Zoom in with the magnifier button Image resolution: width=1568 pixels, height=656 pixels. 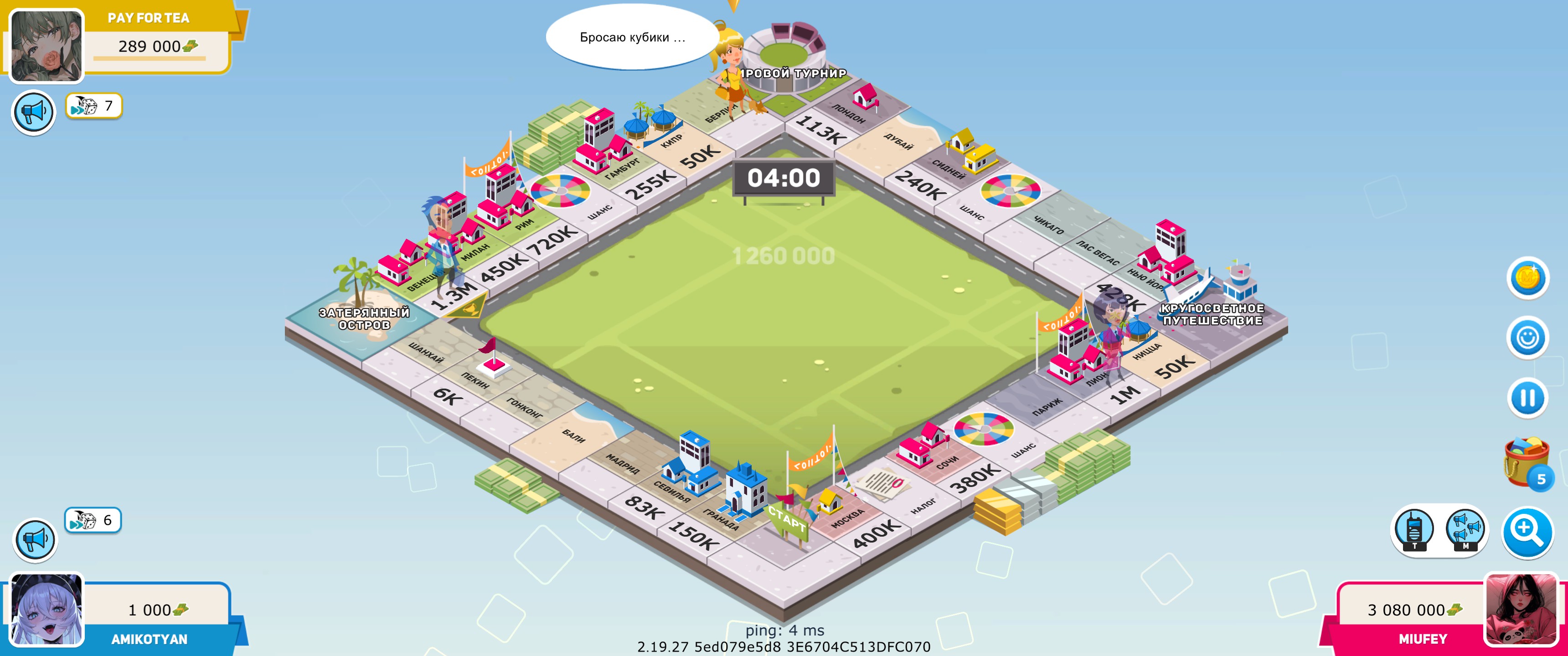pyautogui.click(x=1527, y=531)
